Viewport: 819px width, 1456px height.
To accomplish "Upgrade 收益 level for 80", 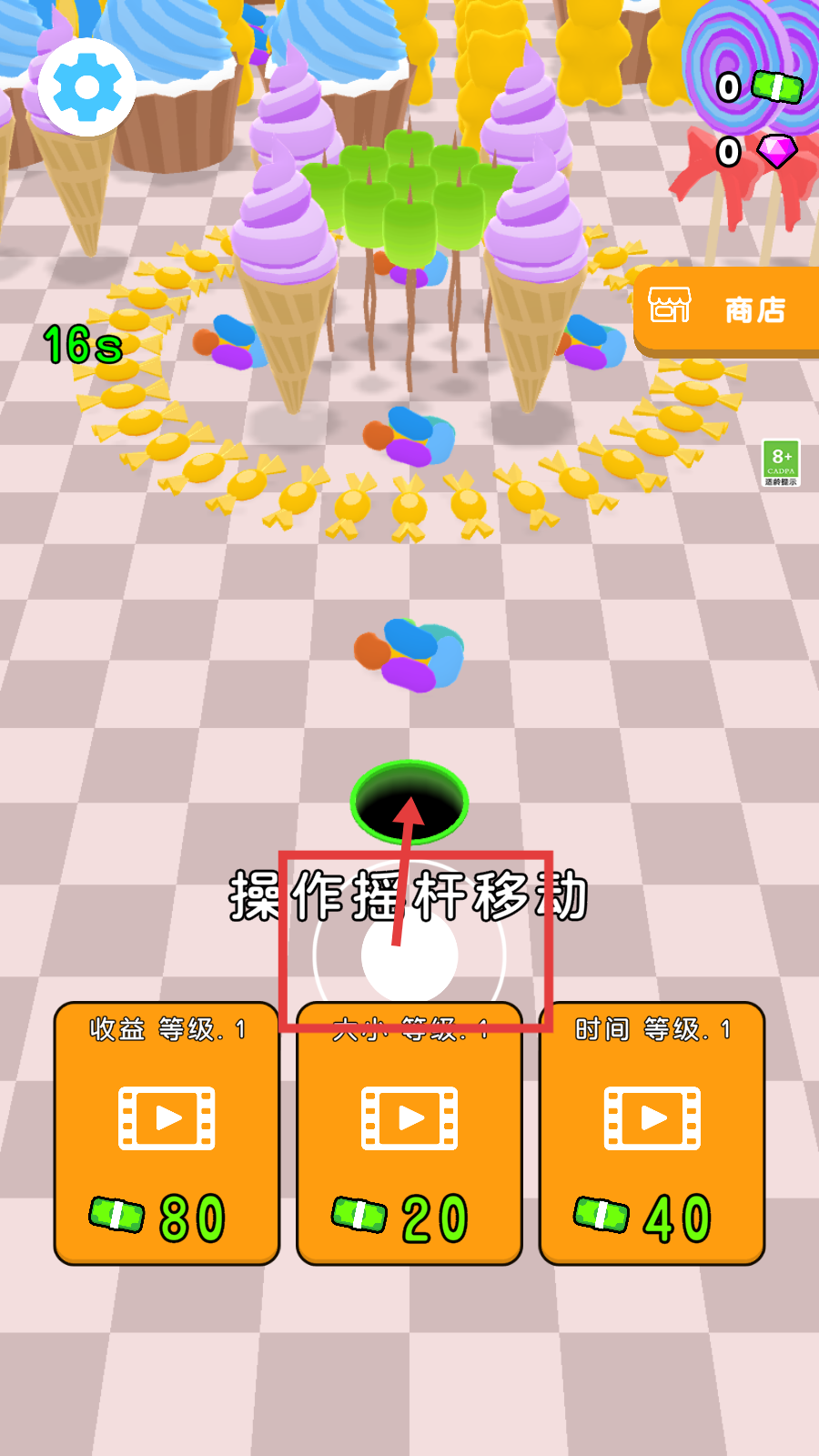I will (167, 1133).
